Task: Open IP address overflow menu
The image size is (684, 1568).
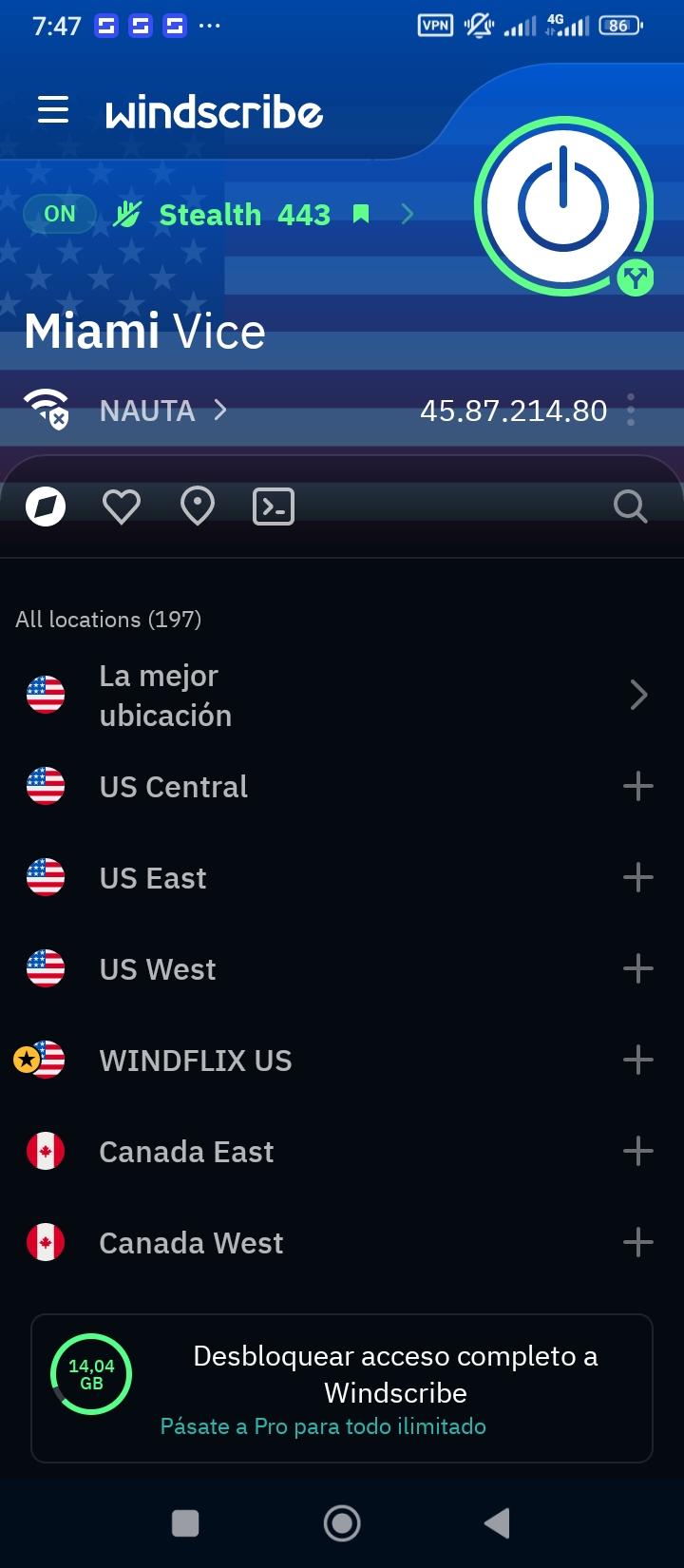Action: (x=631, y=411)
